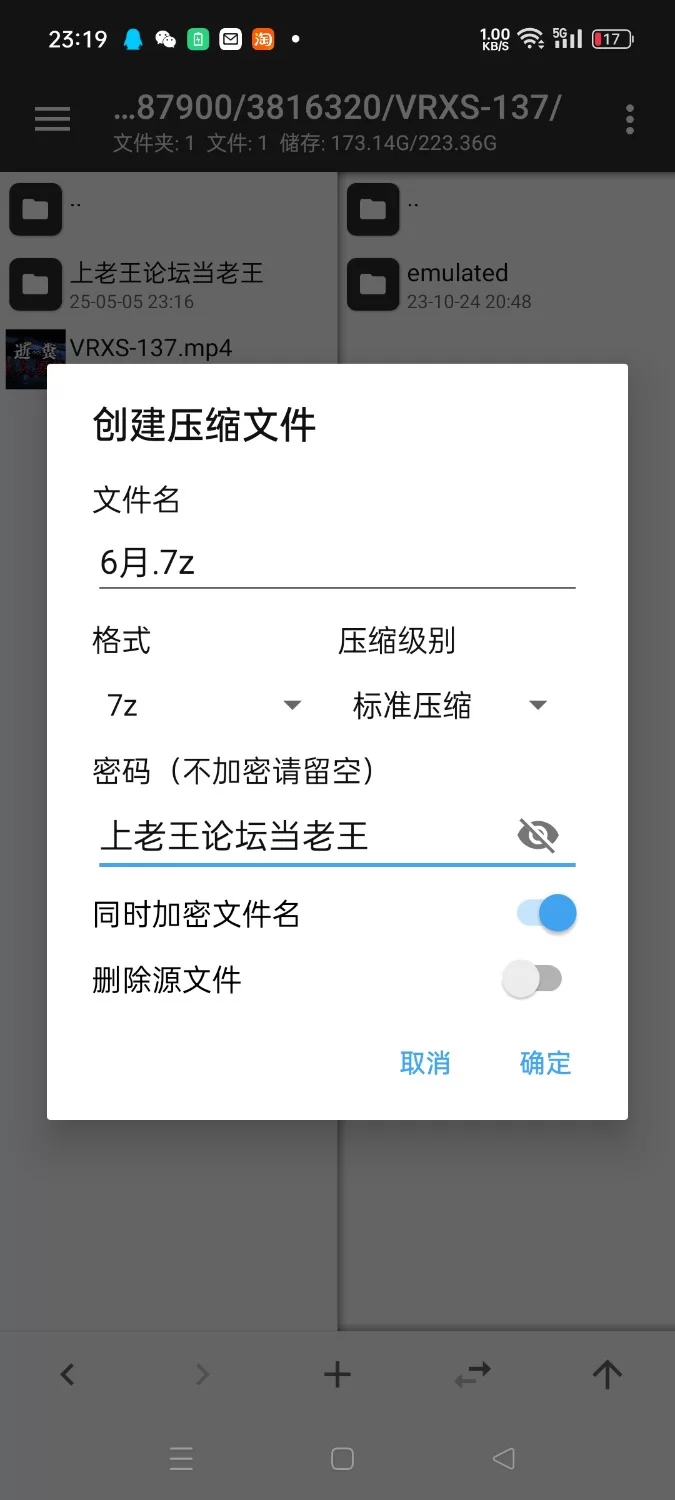Viewport: 675px width, 1500px height.
Task: Confirm archive creation with 确定
Action: tap(545, 1063)
